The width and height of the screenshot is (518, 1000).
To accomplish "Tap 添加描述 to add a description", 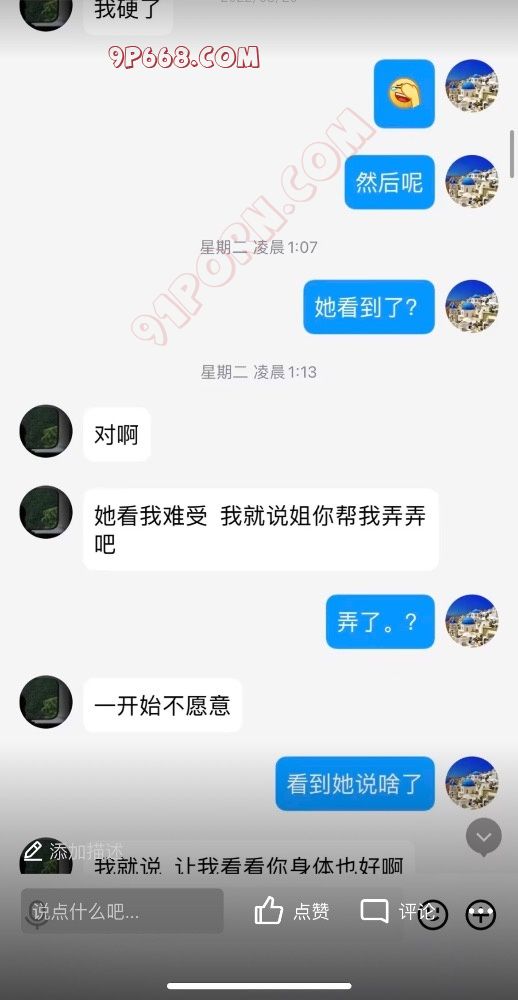I will point(72,851).
